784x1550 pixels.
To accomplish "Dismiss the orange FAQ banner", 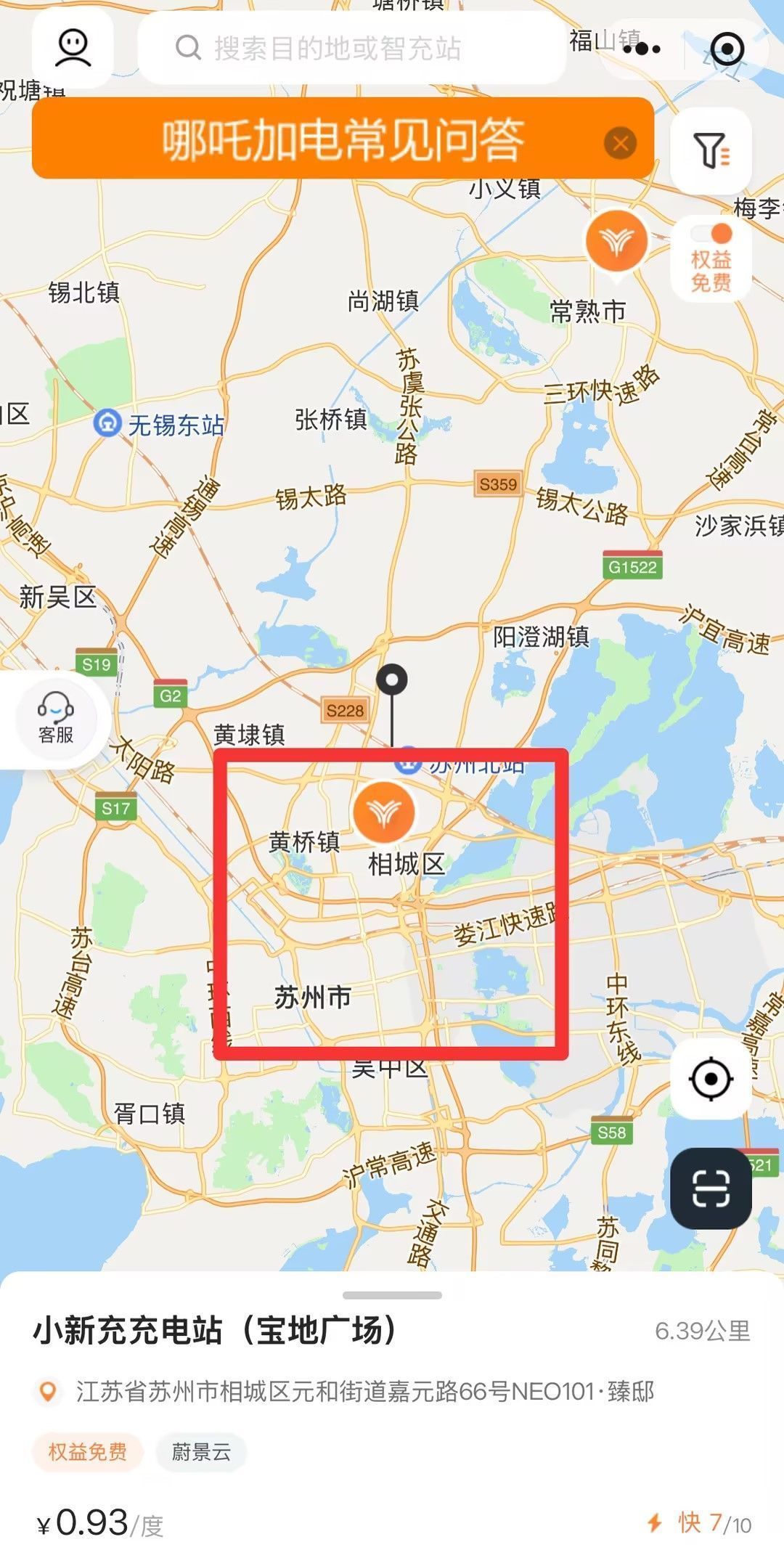I will (x=620, y=143).
